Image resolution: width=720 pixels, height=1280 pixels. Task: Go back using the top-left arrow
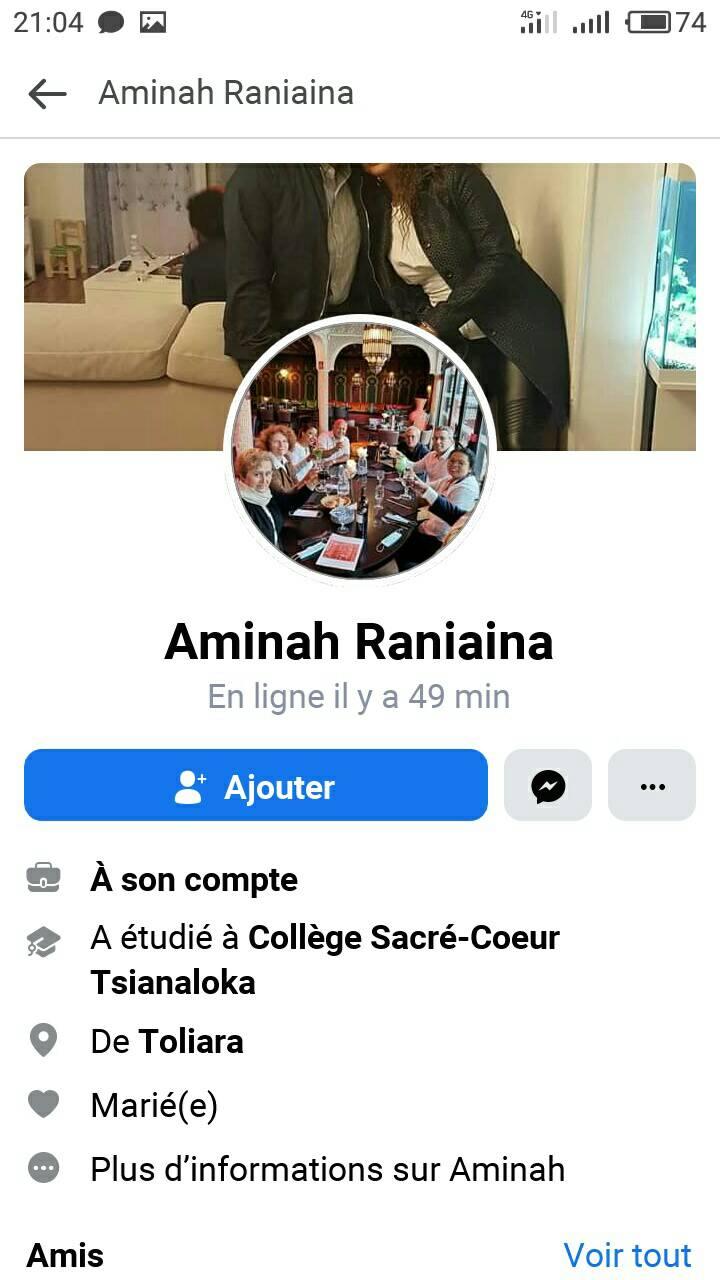tap(47, 94)
